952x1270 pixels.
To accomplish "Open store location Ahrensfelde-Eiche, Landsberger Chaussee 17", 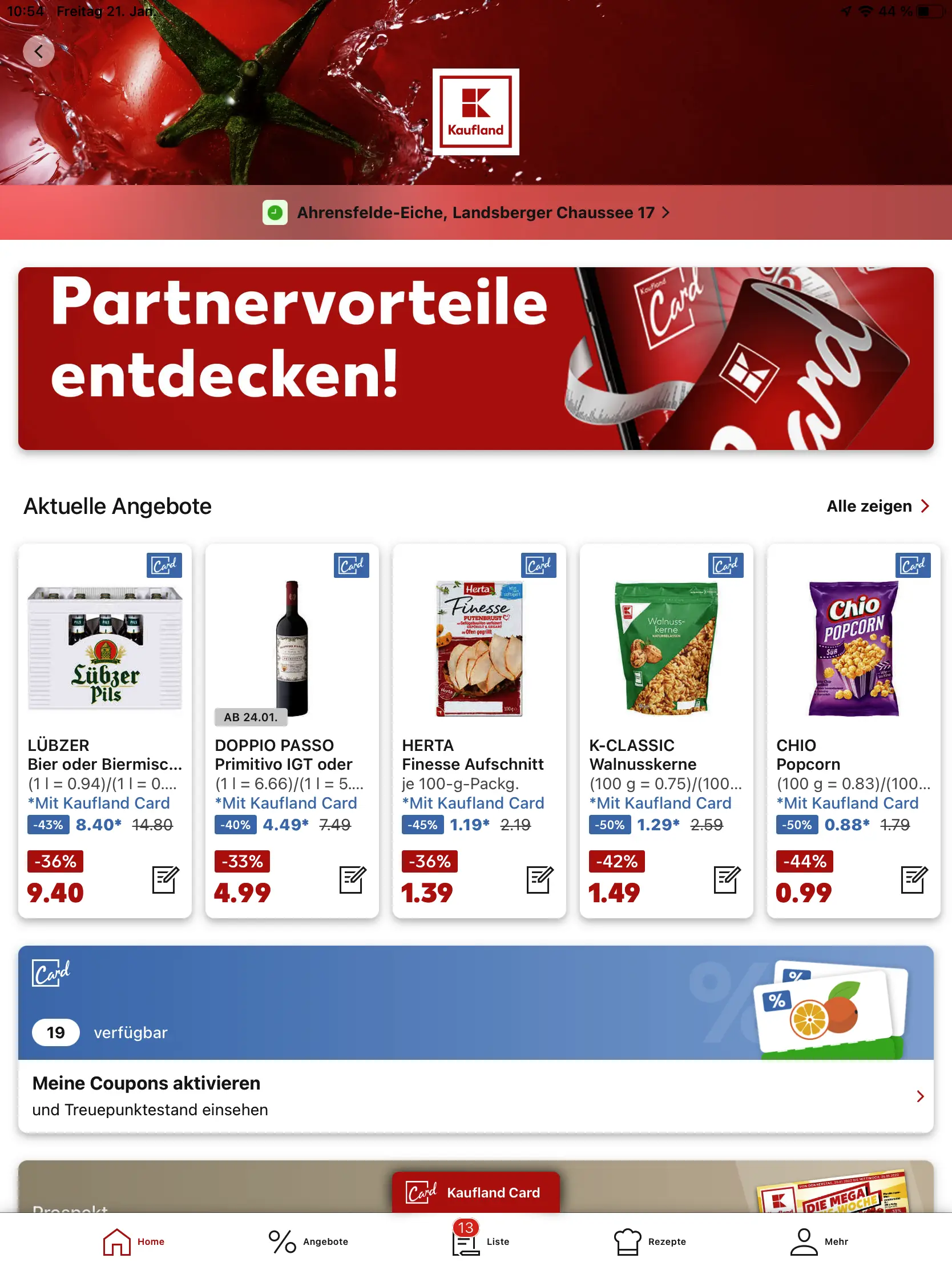I will 475,213.
